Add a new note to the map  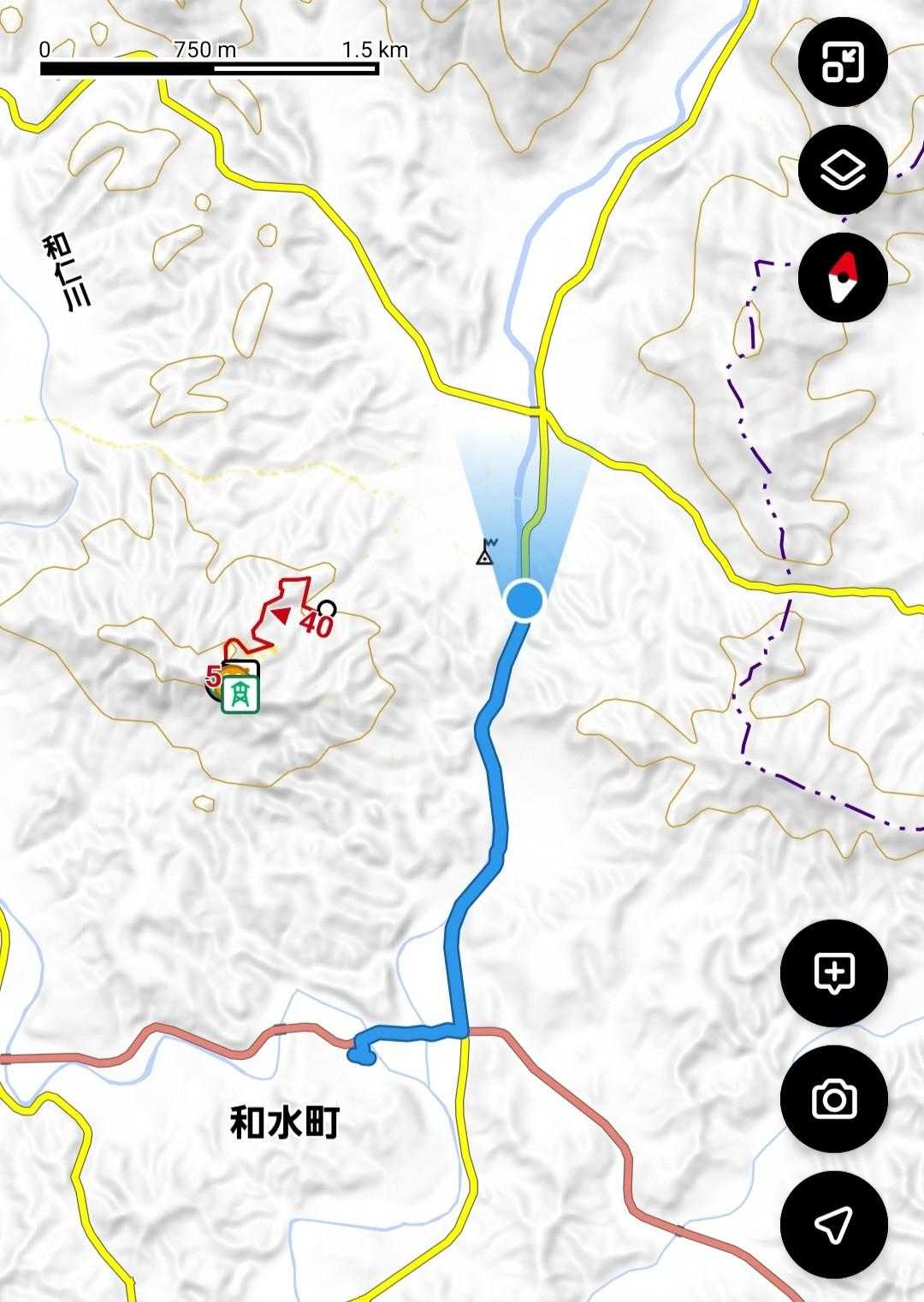(x=834, y=973)
